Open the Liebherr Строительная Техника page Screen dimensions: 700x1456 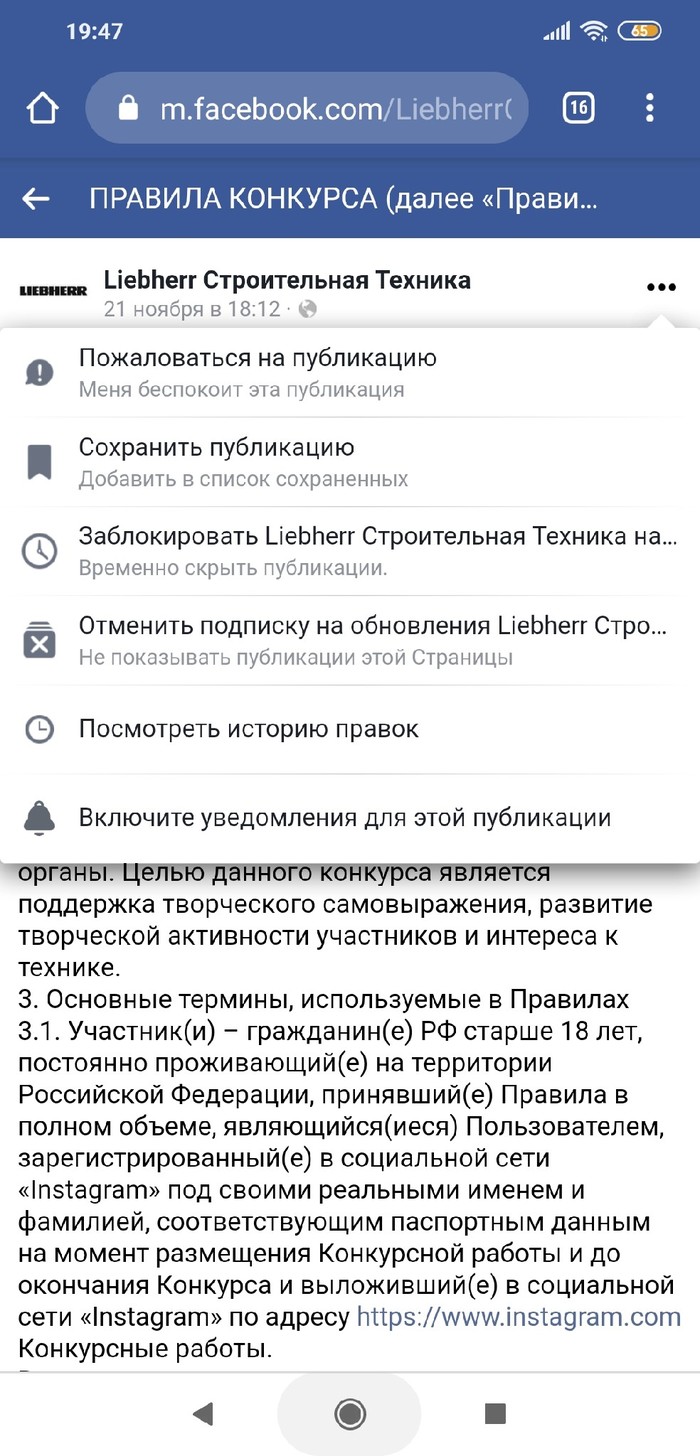pos(287,280)
